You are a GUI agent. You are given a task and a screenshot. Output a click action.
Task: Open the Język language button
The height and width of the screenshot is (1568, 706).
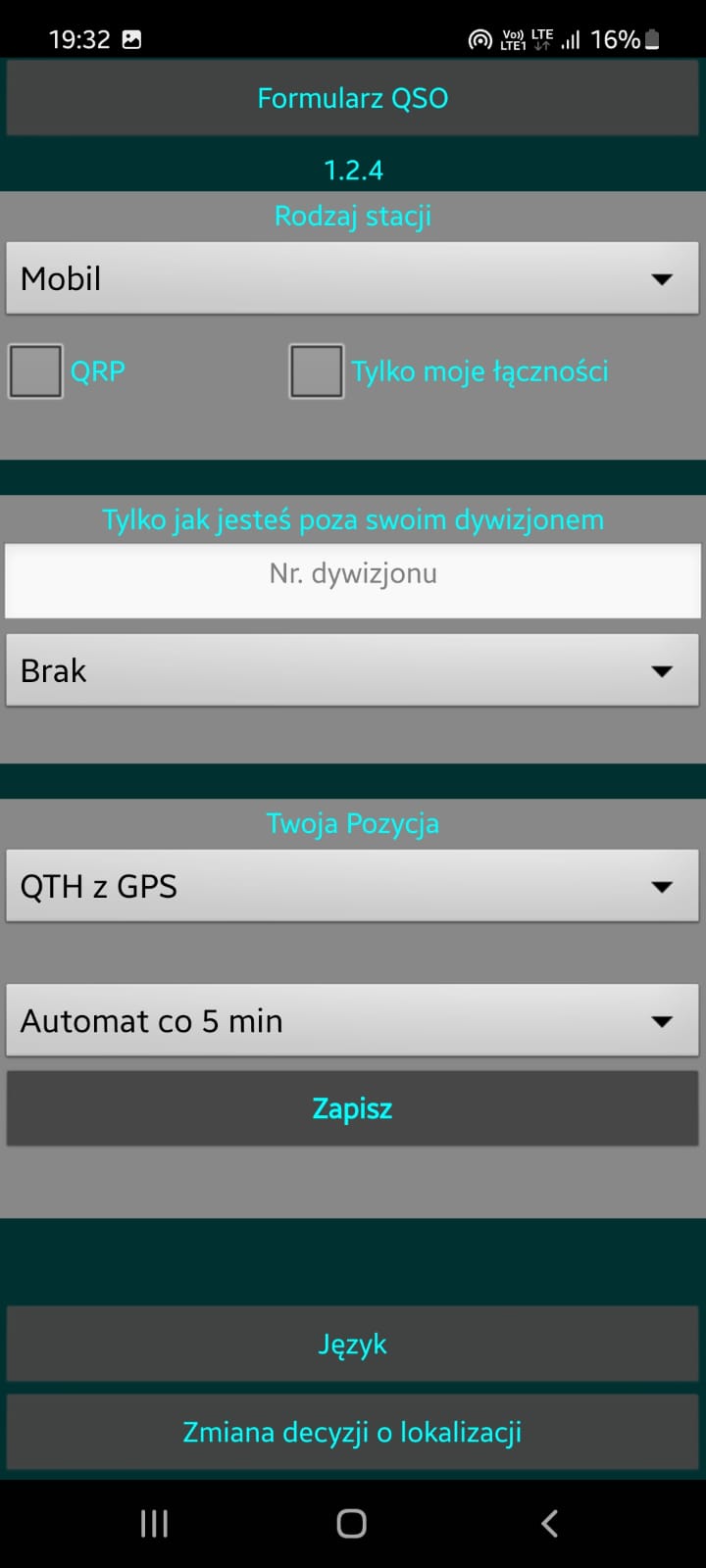[x=352, y=1345]
